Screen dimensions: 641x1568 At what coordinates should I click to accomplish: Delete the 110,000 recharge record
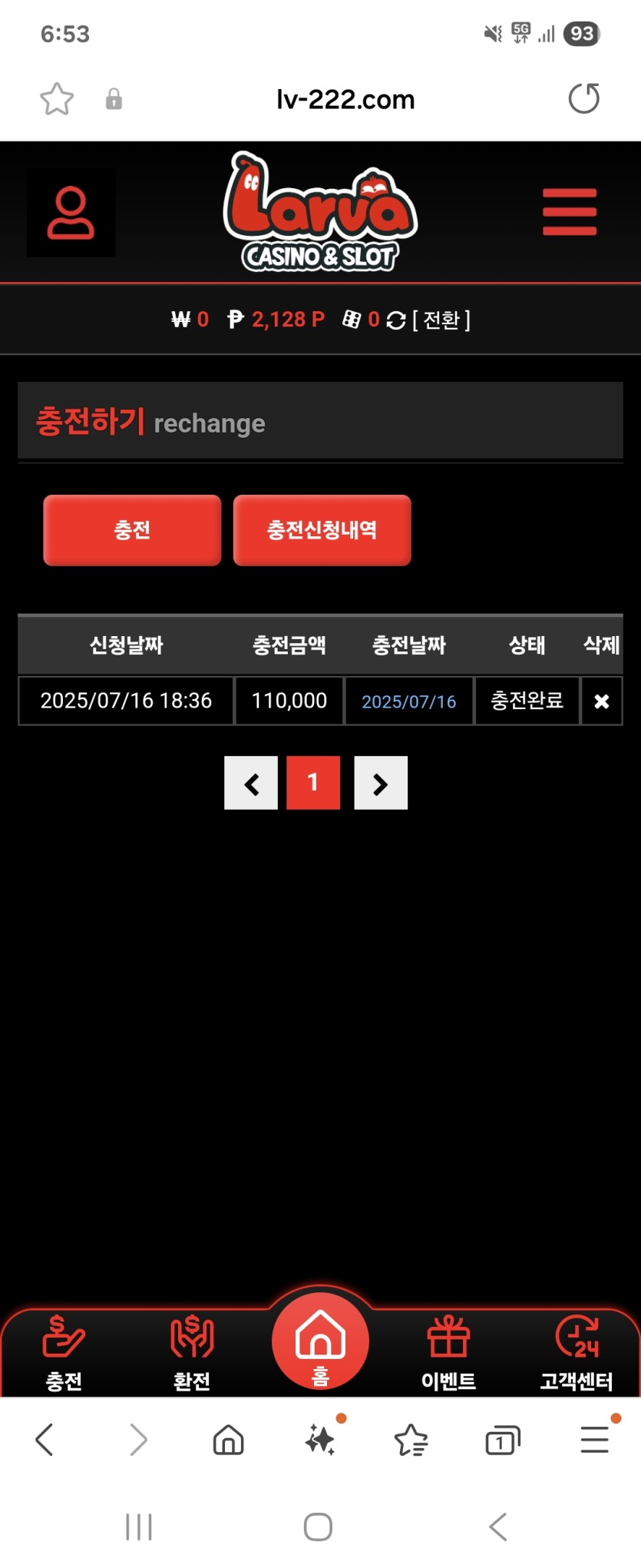(601, 701)
